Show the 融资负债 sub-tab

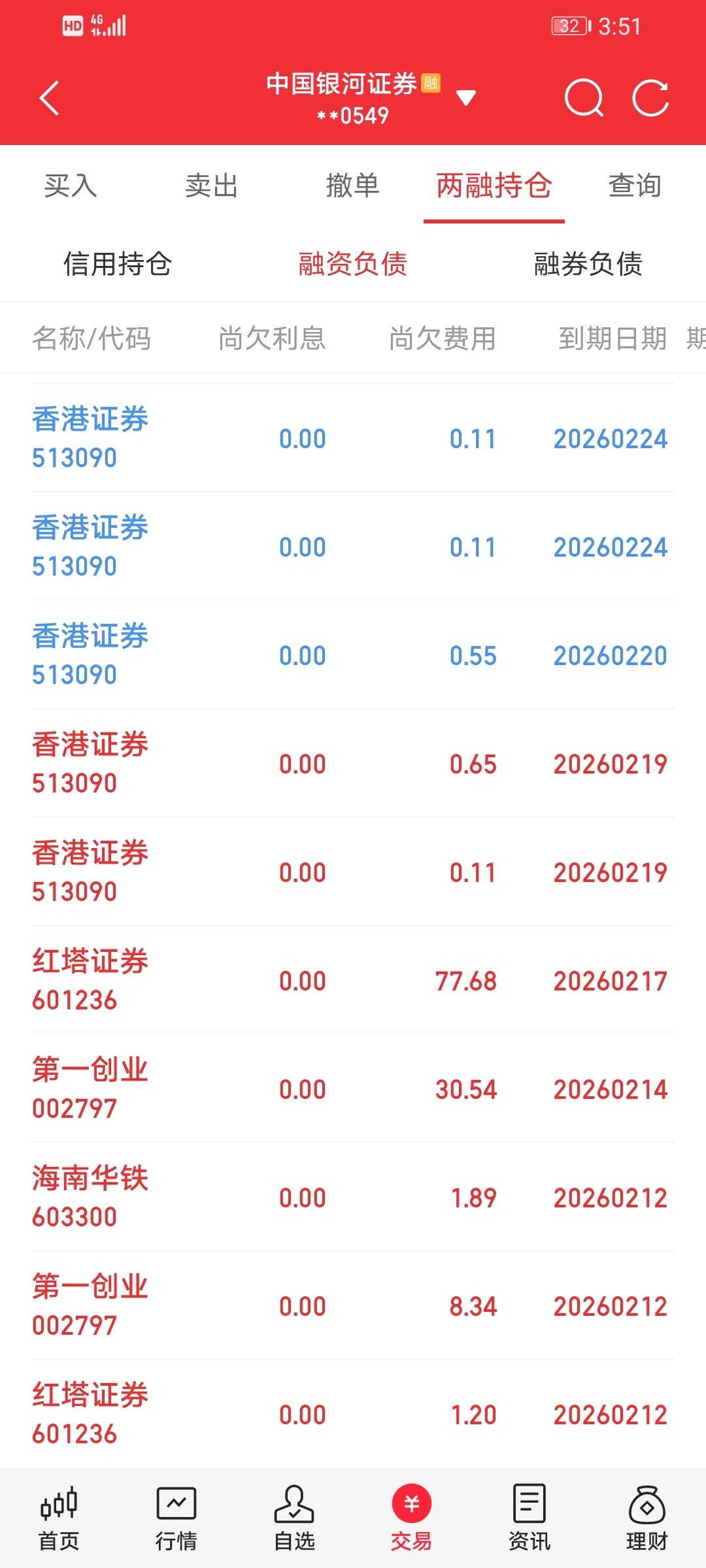353,264
